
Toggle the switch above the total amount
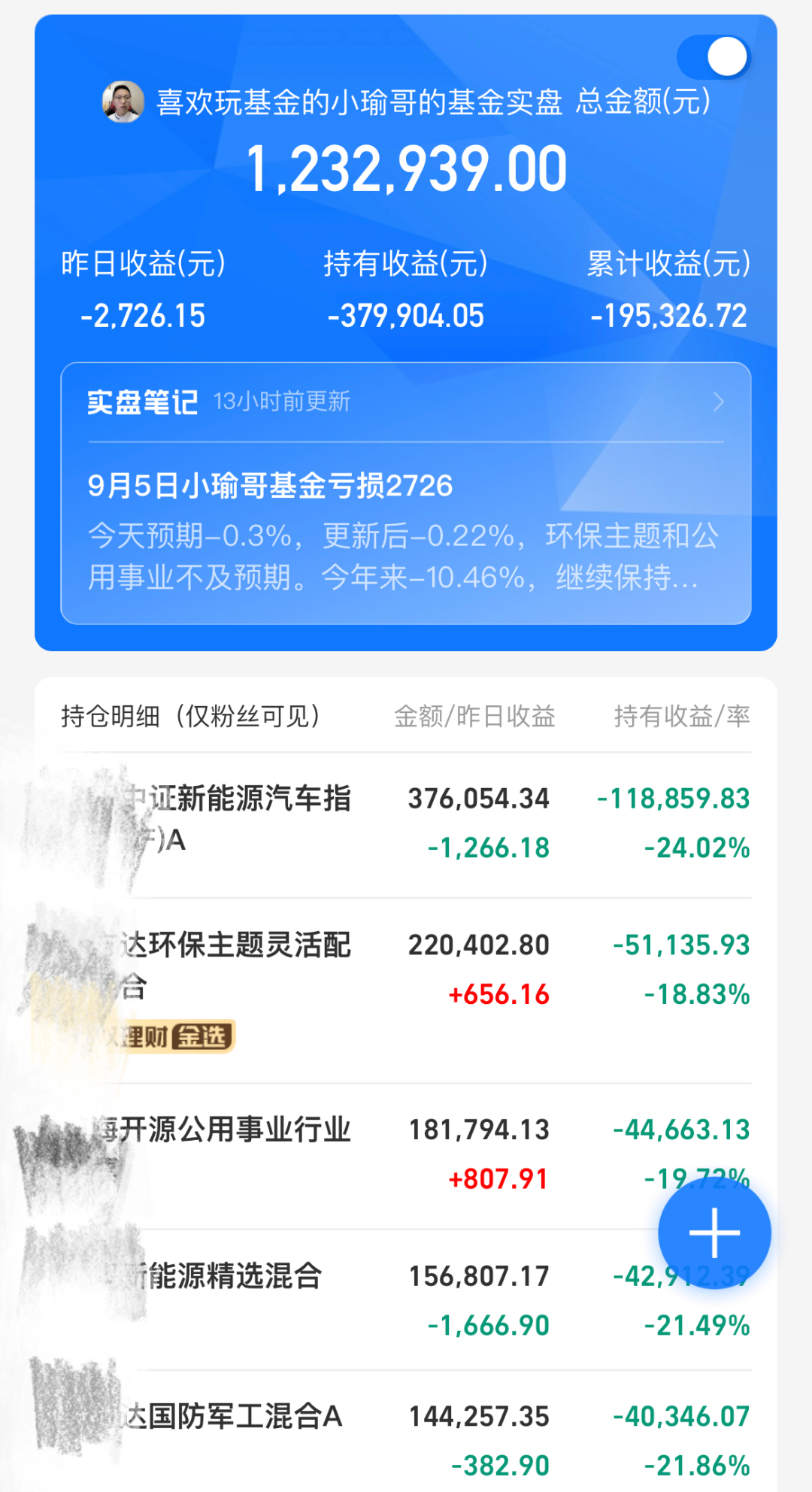point(713,57)
